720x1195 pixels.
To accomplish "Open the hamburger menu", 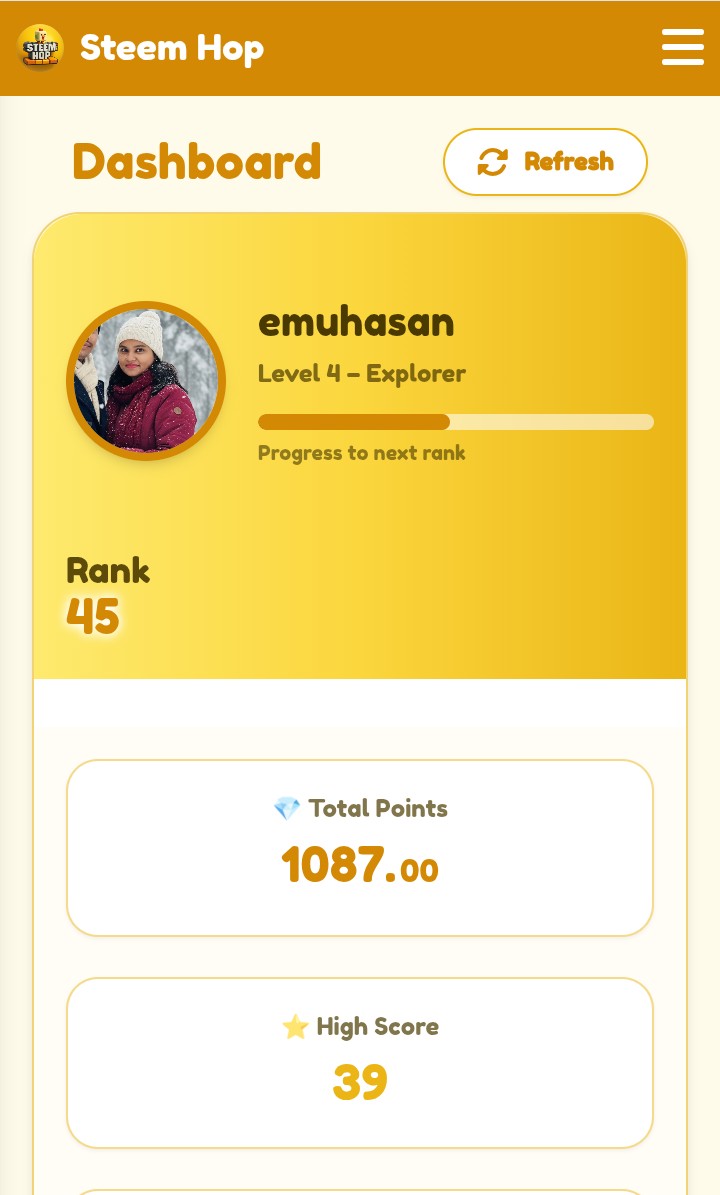I will [683, 47].
